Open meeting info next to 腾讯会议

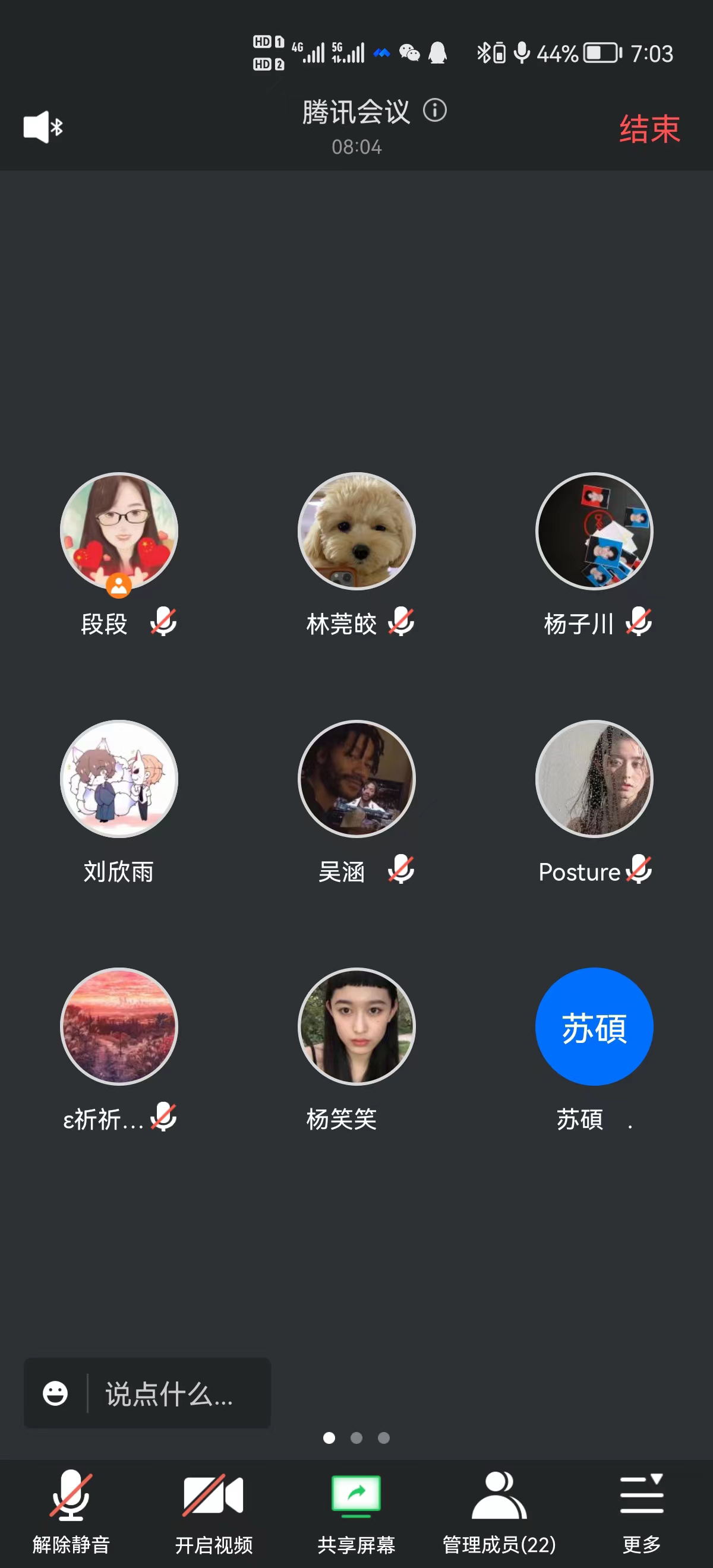(x=435, y=111)
